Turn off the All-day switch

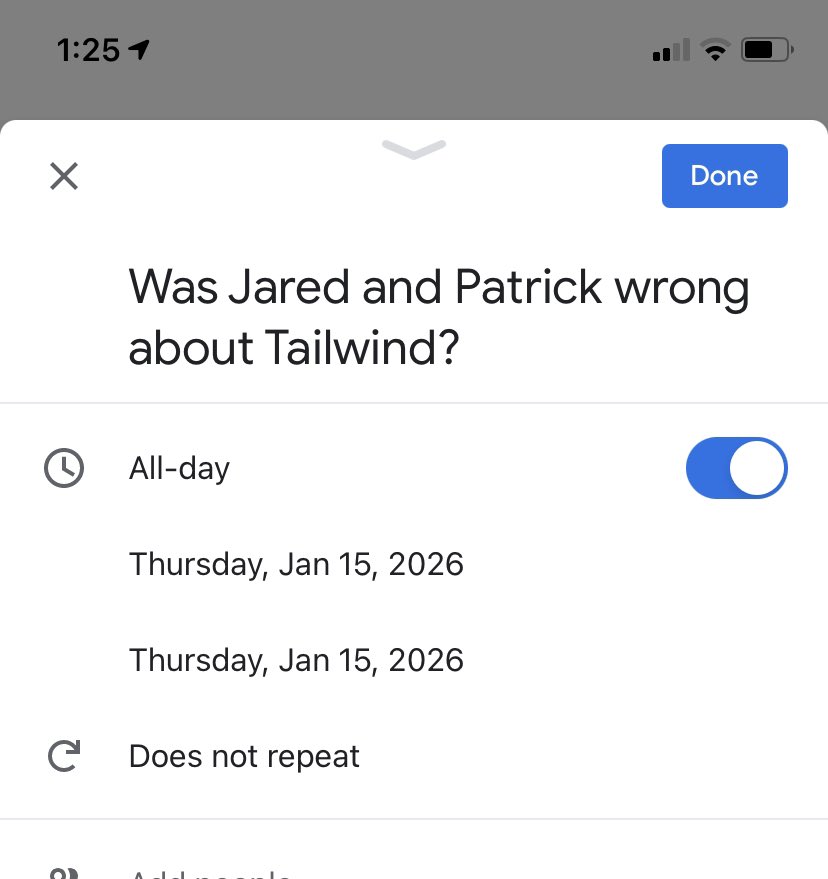[x=736, y=468]
